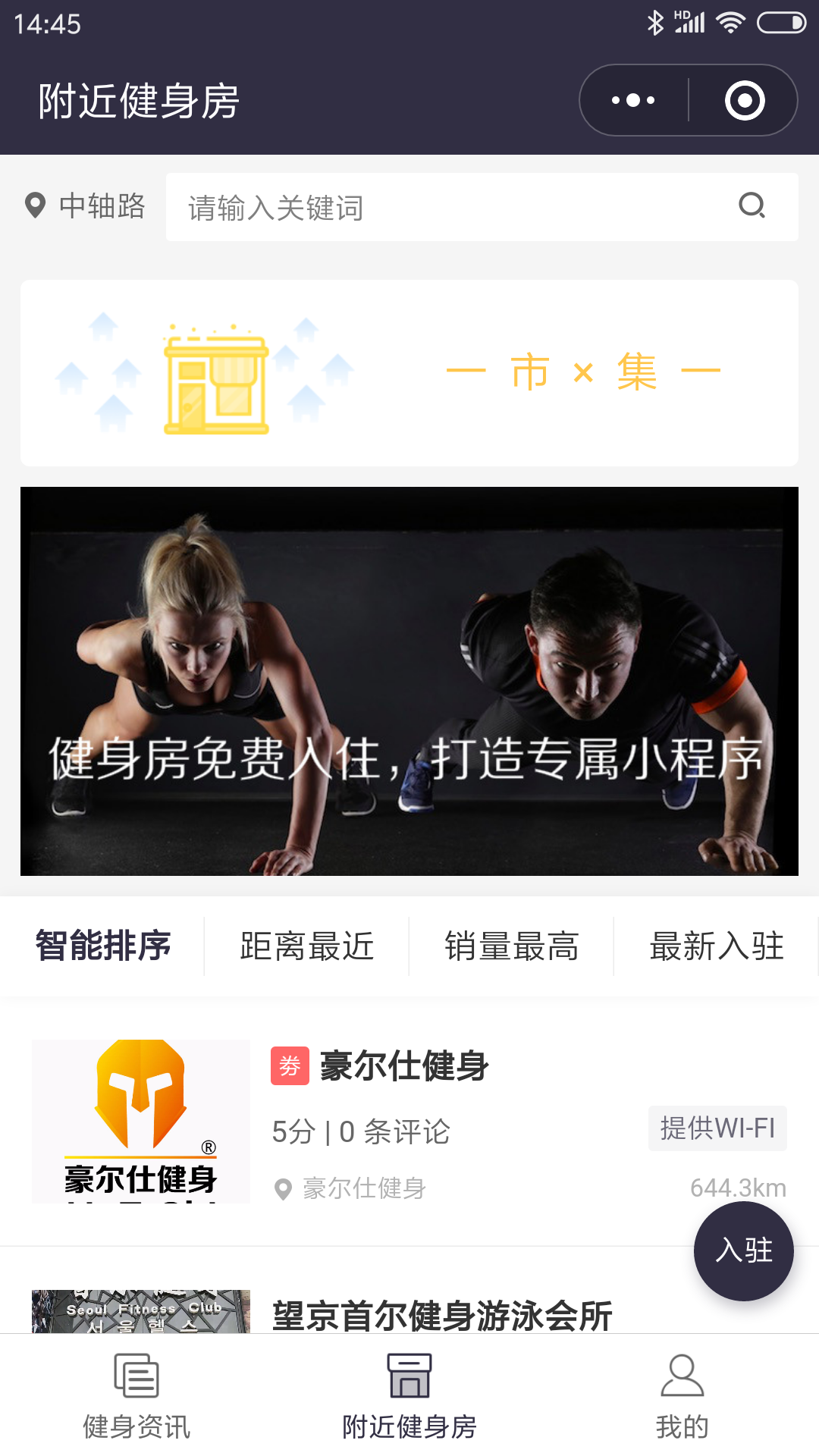Switch to 健身资讯 tab
The image size is (819, 1456).
(x=136, y=1395)
